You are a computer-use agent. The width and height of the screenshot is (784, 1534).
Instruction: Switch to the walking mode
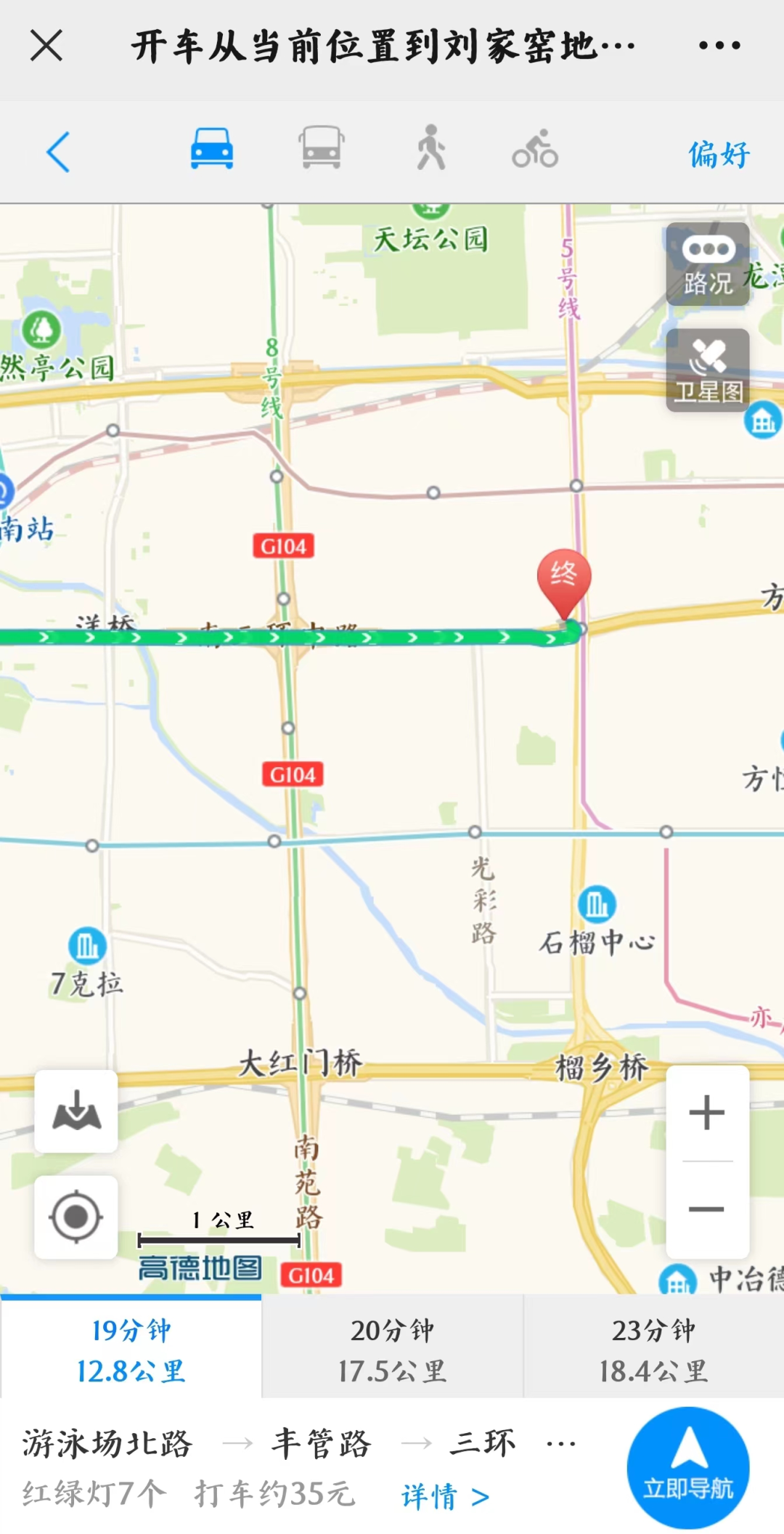point(431,148)
